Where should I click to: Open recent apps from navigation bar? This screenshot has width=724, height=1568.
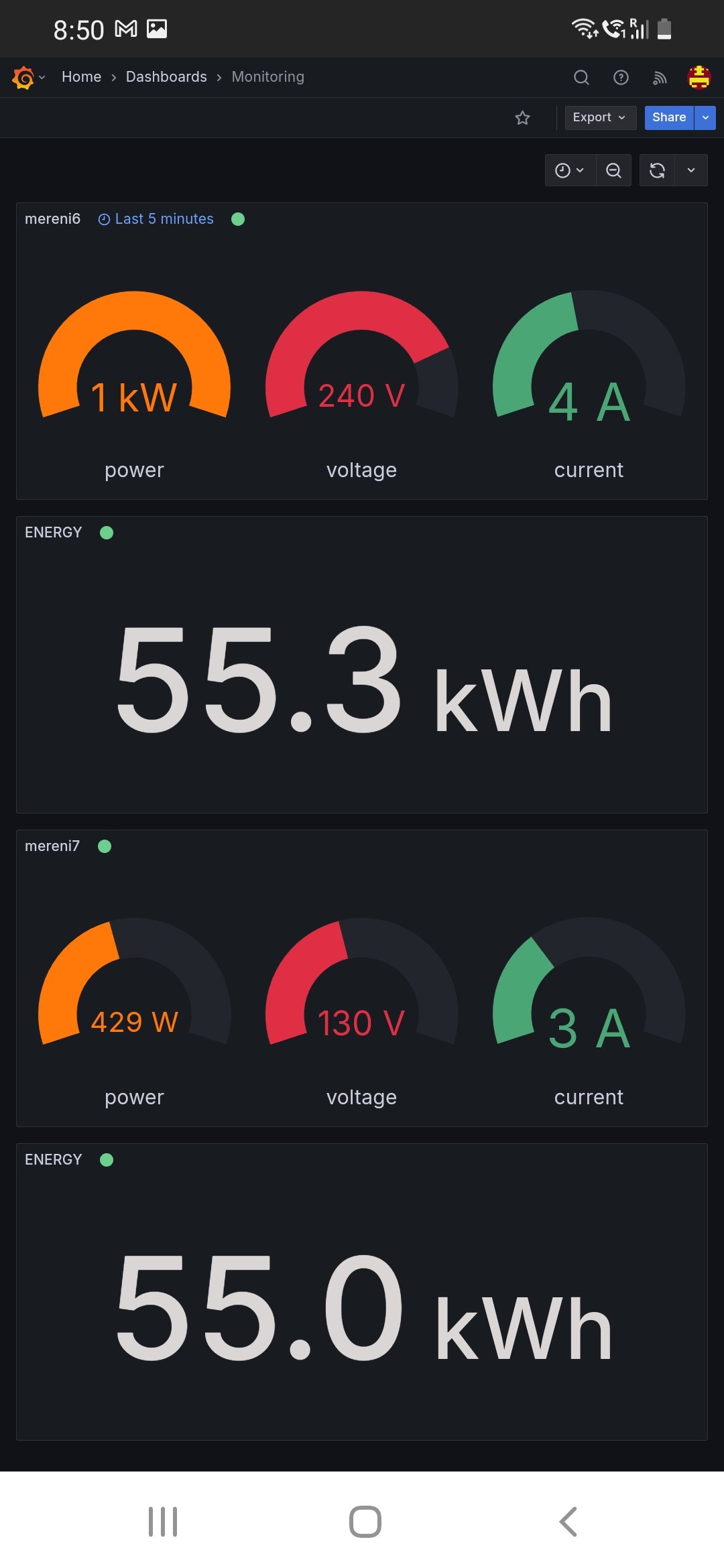tap(163, 1522)
